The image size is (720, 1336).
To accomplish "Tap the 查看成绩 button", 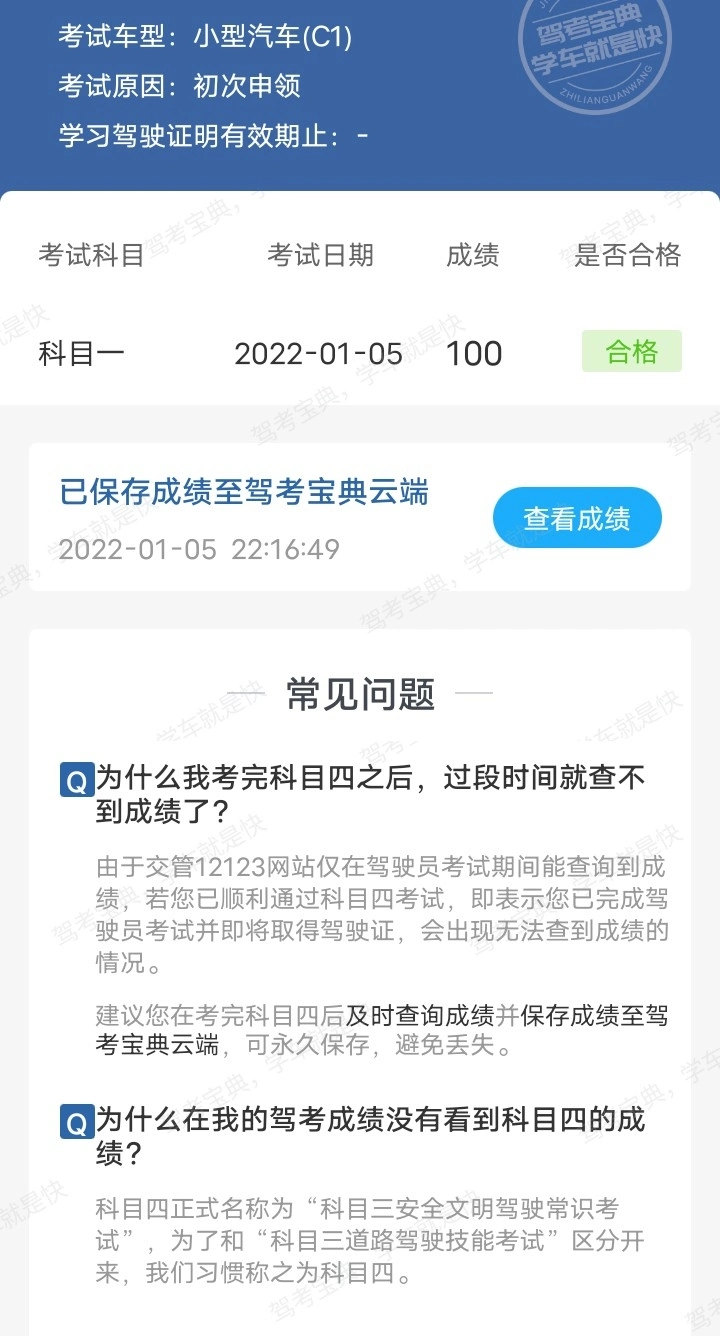I will (x=577, y=518).
